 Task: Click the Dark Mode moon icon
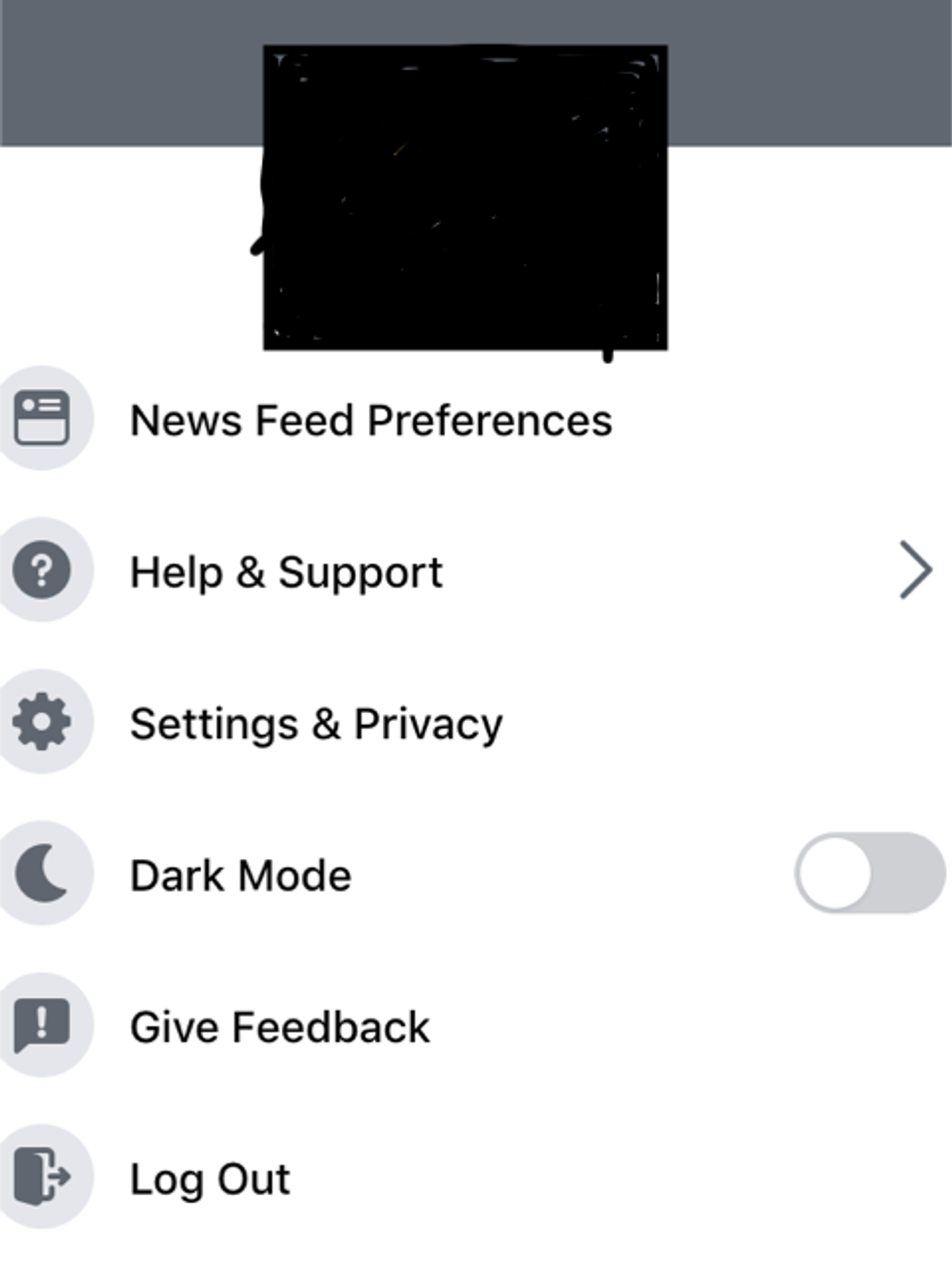pos(39,875)
